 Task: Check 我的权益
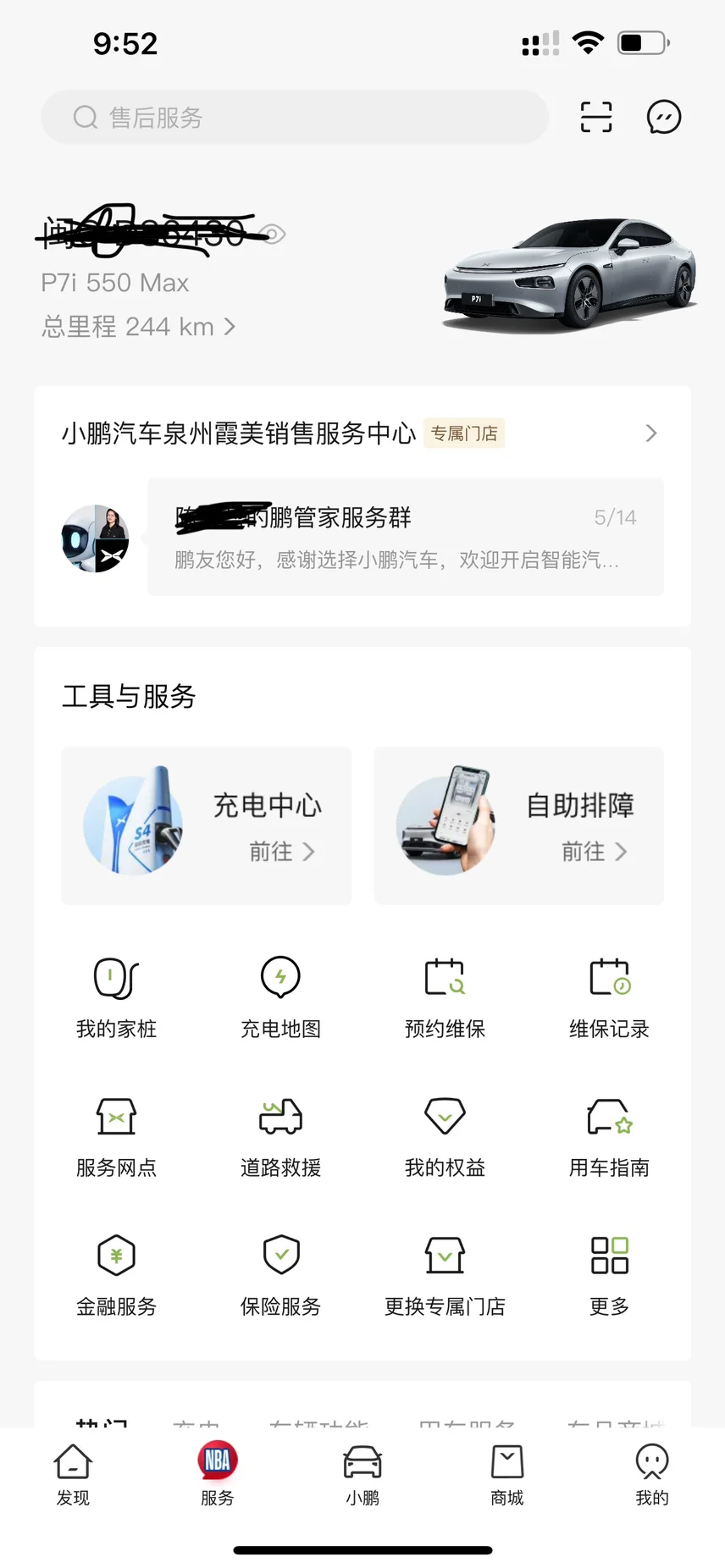coord(445,1136)
